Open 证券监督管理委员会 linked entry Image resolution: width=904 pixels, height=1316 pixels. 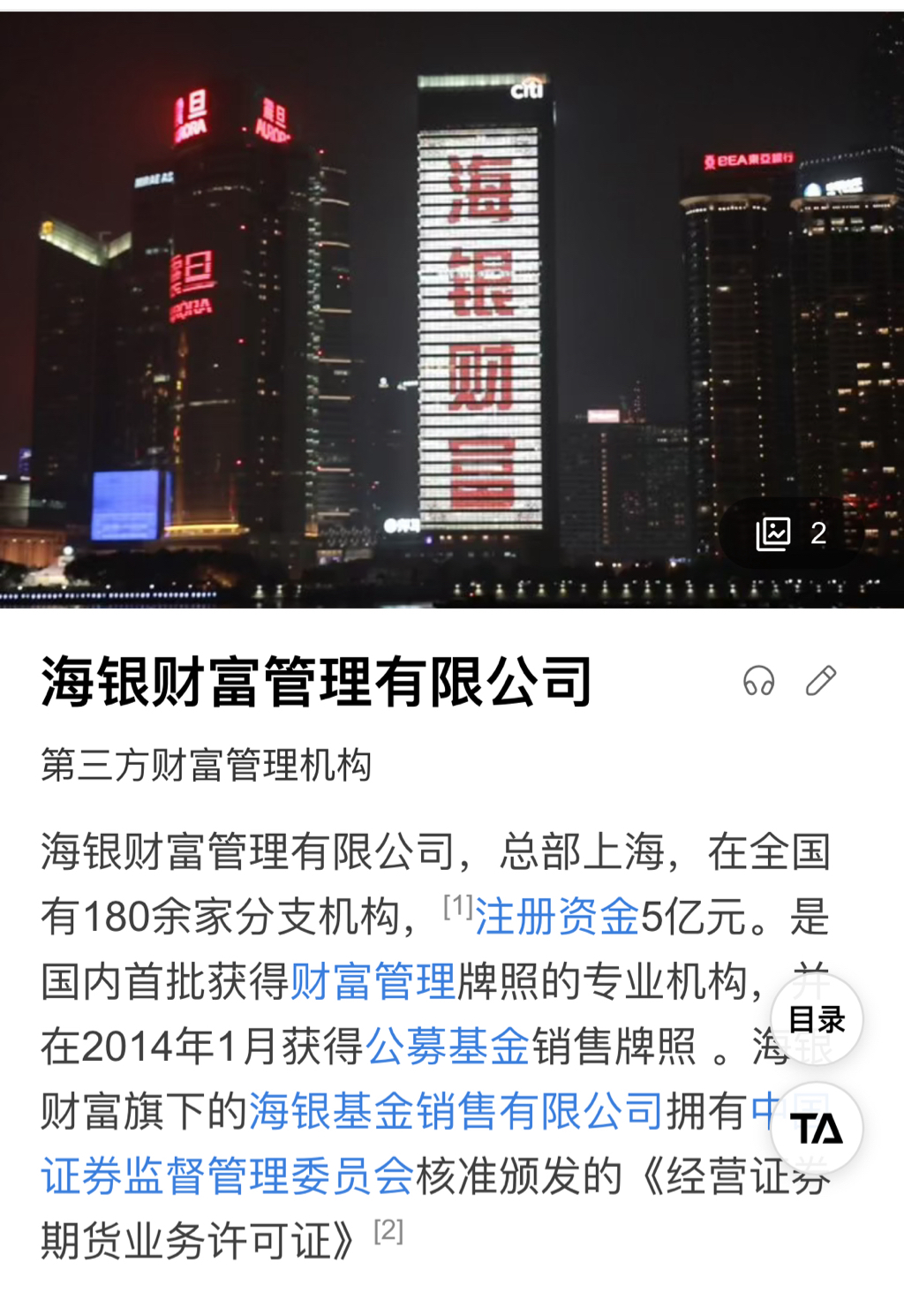(x=227, y=1176)
